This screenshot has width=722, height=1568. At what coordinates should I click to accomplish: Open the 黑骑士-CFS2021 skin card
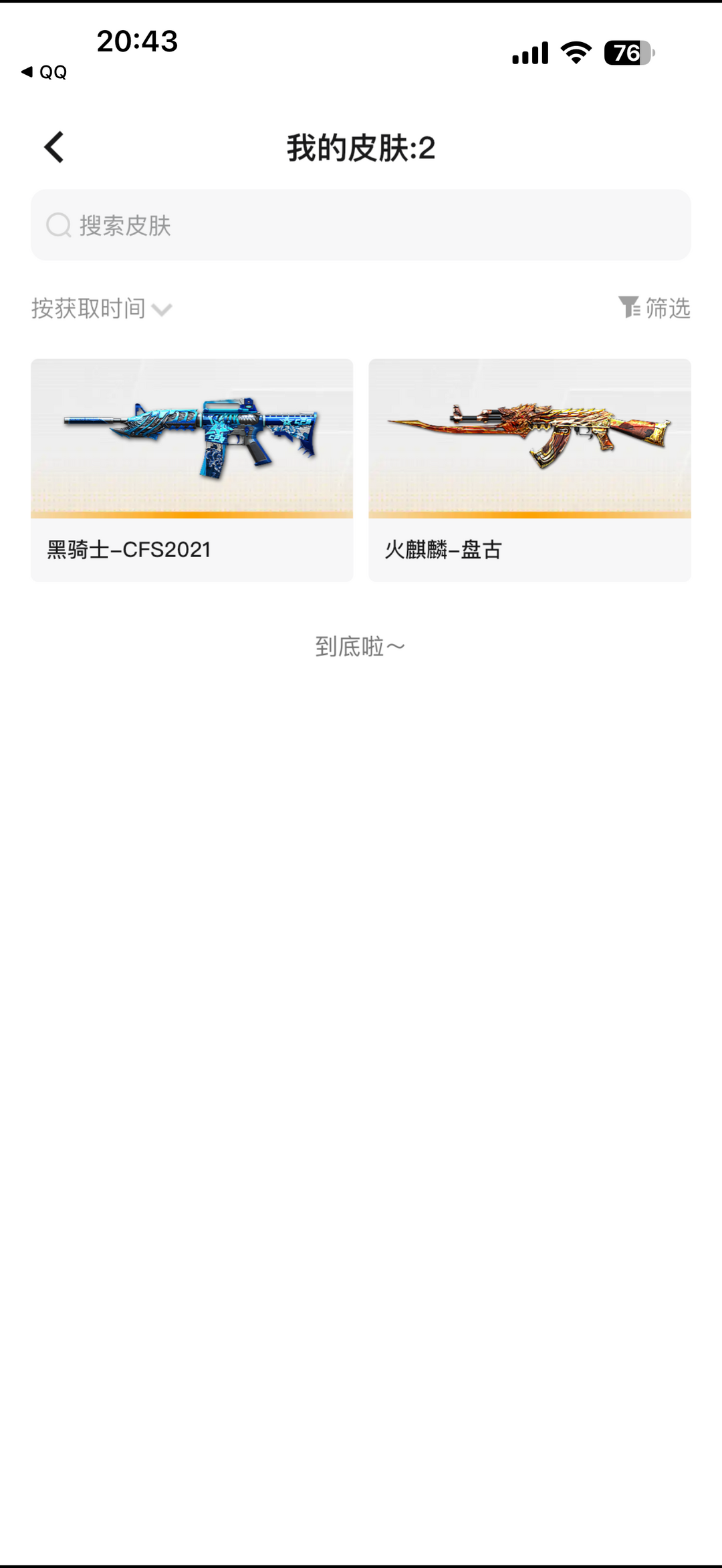point(192,470)
